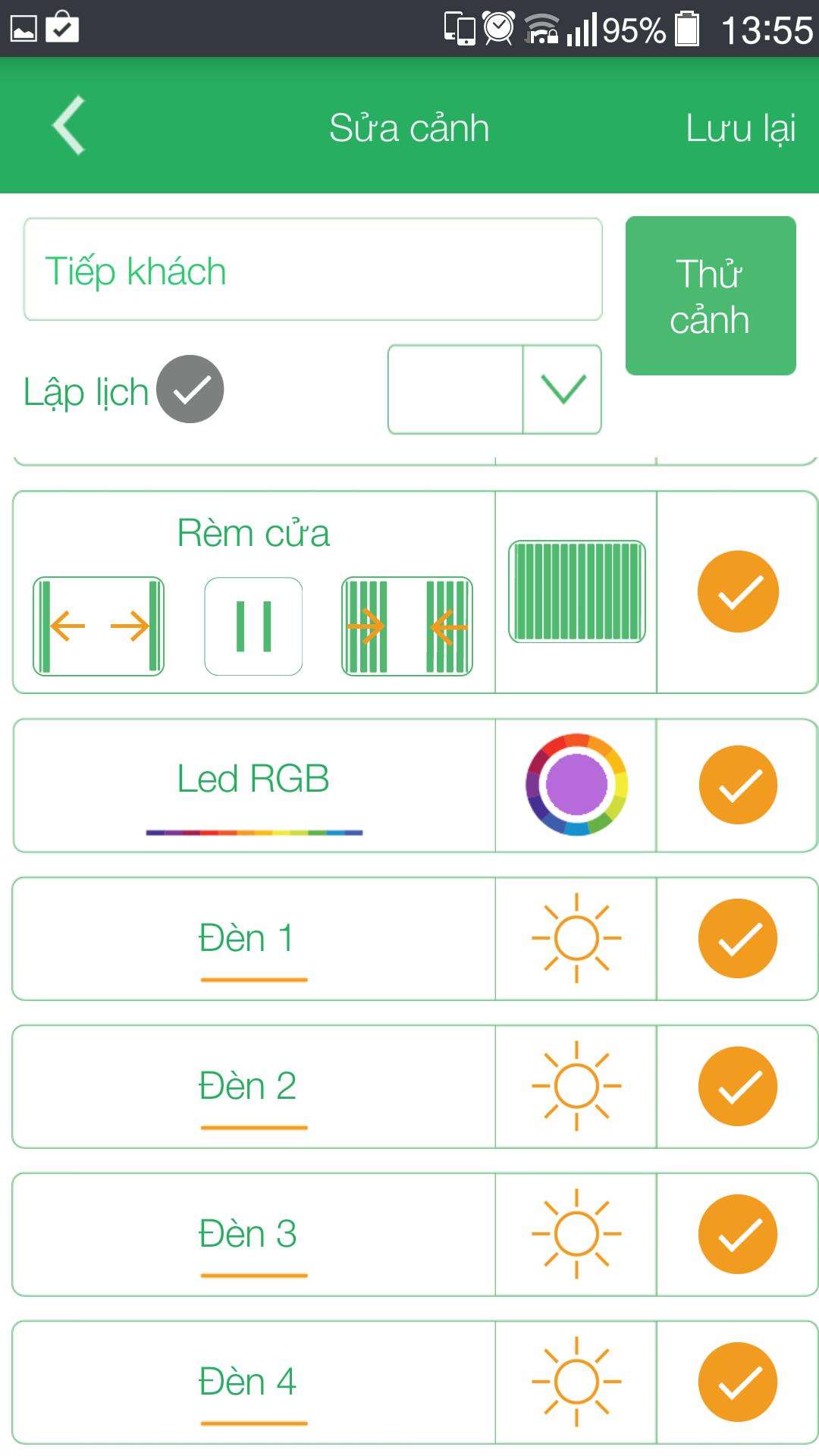This screenshot has height=1456, width=819.
Task: Tap the sun brightness icon for Đèn 1
Action: 576,939
